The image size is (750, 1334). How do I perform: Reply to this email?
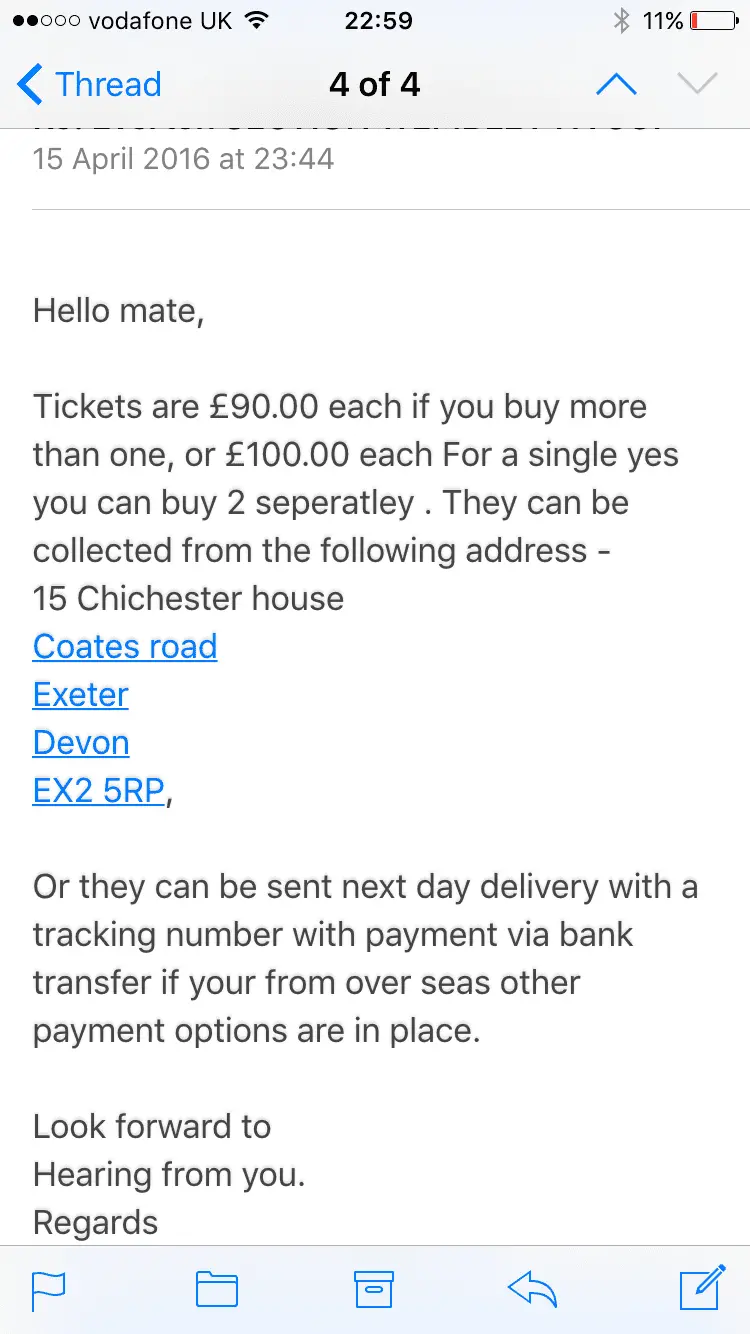(532, 1290)
